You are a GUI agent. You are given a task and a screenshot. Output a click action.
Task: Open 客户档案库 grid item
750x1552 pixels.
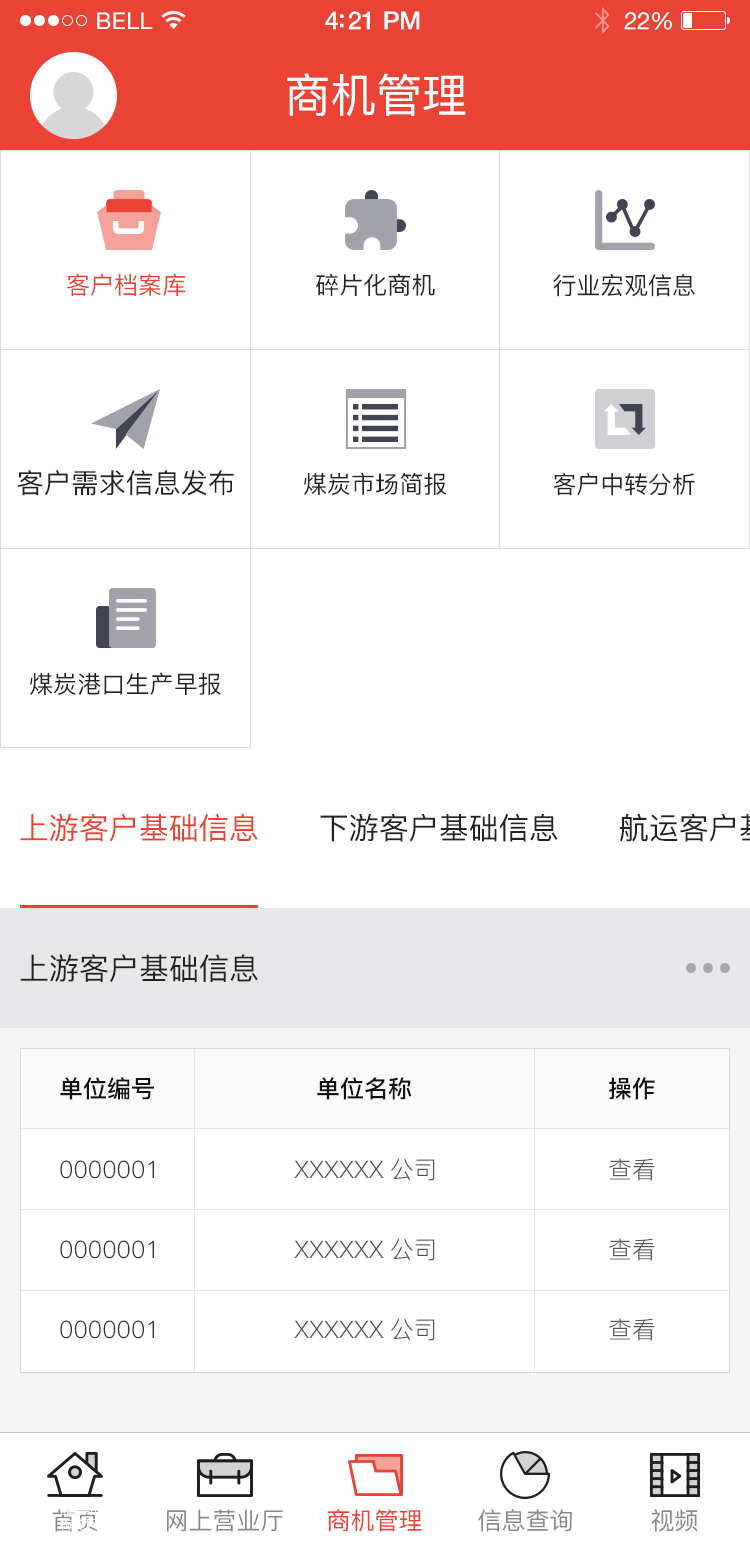[126, 248]
